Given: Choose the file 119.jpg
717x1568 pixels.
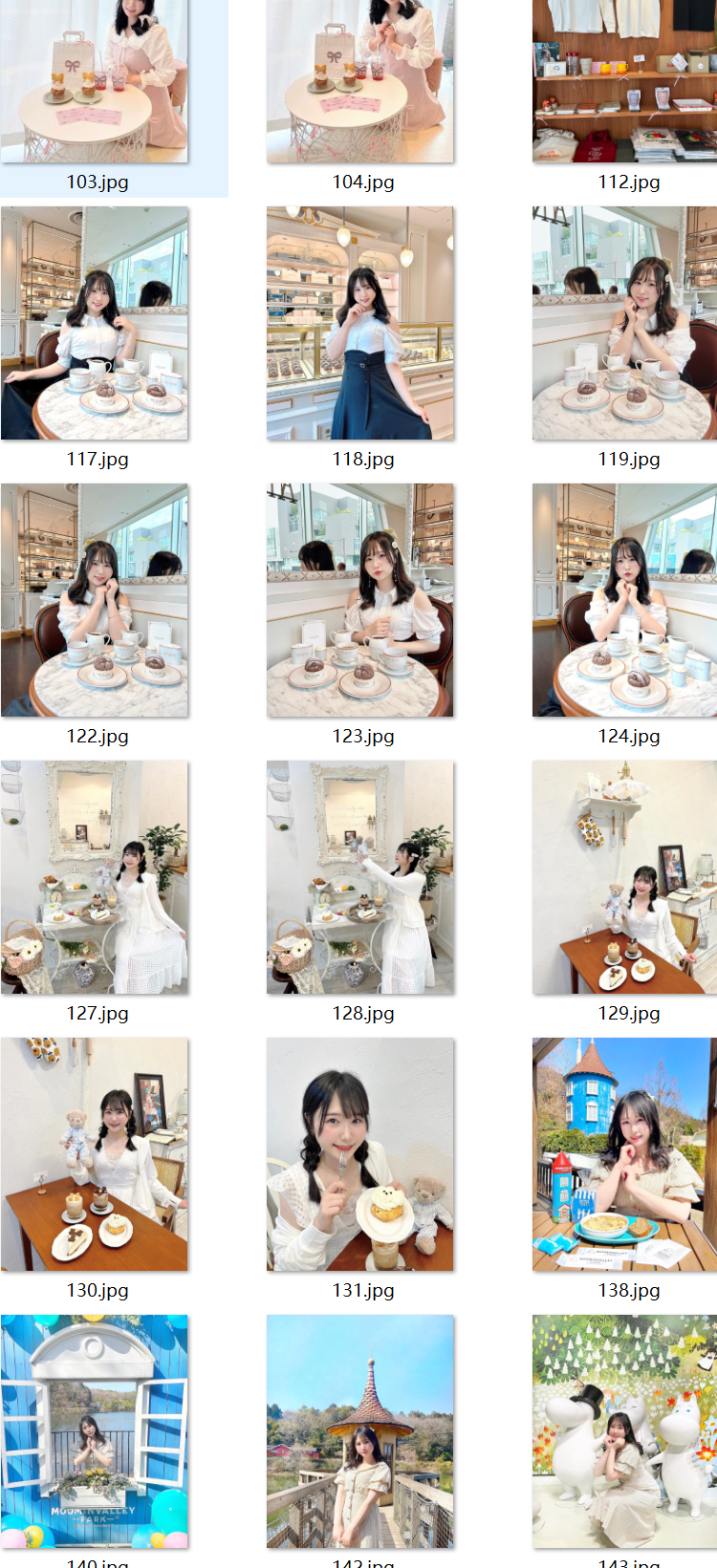Looking at the screenshot, I should (x=624, y=323).
